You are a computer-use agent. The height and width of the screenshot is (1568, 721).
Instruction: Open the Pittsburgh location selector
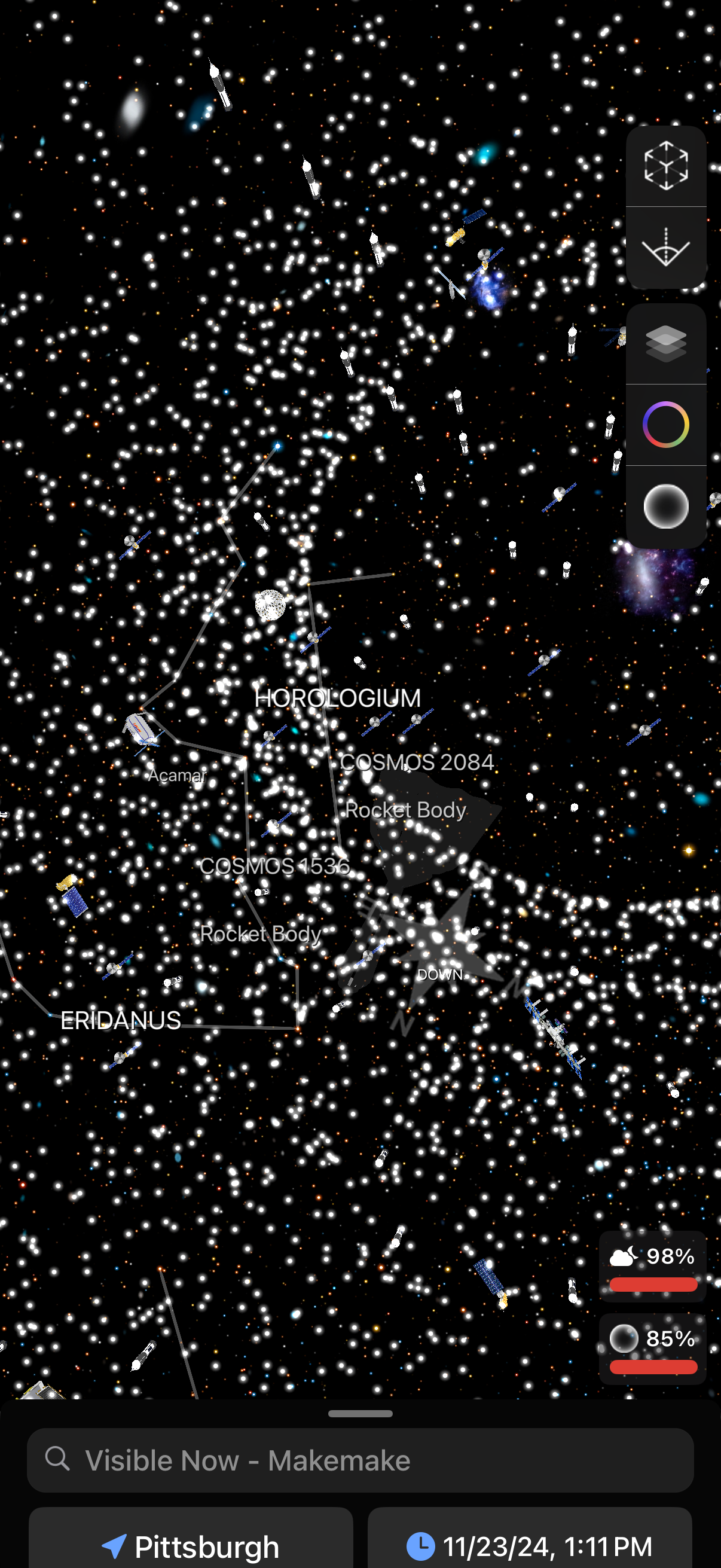click(x=192, y=1545)
